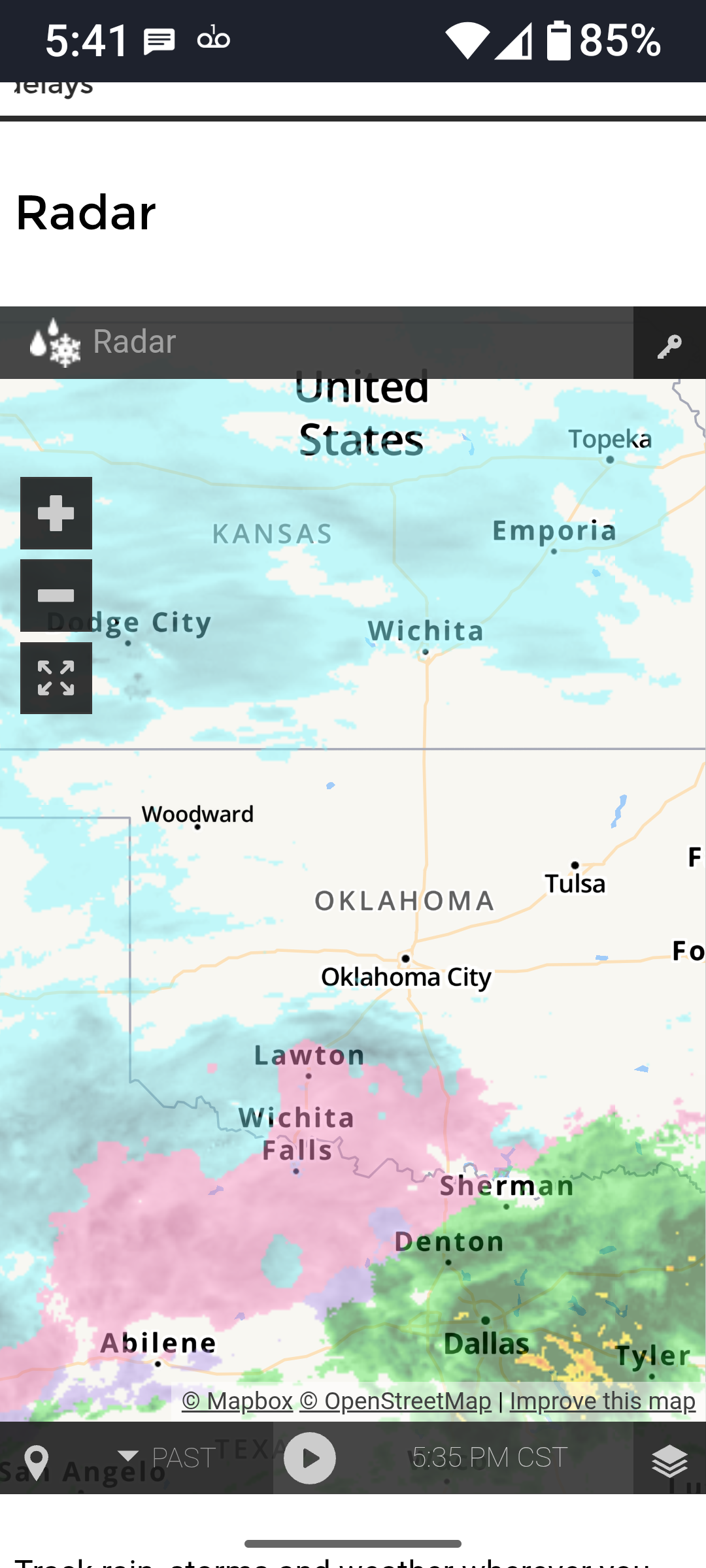
Task: Tap the Improve this map link
Action: pos(602,1401)
